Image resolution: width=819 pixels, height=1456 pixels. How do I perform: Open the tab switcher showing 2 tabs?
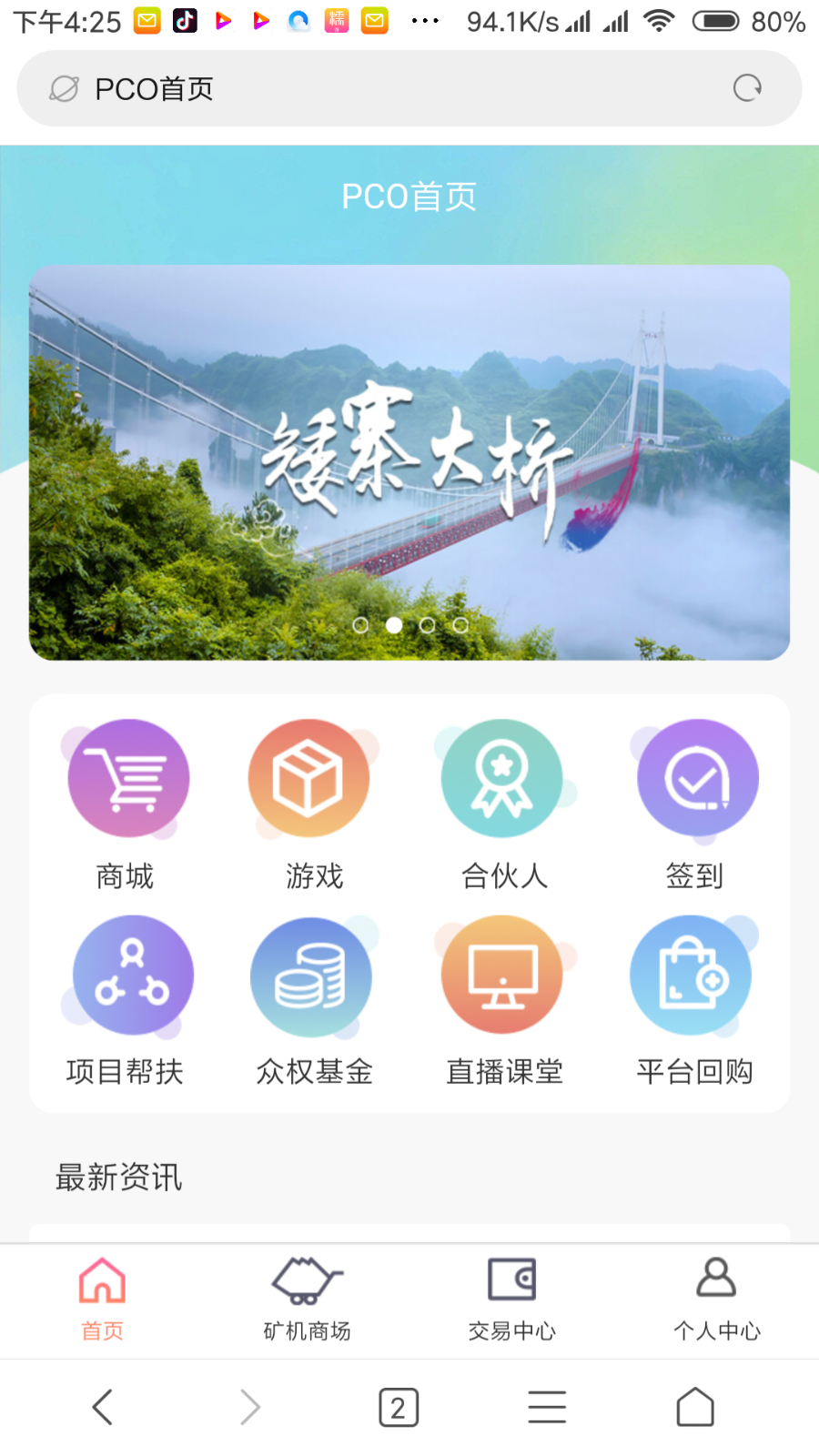pyautogui.click(x=398, y=1406)
